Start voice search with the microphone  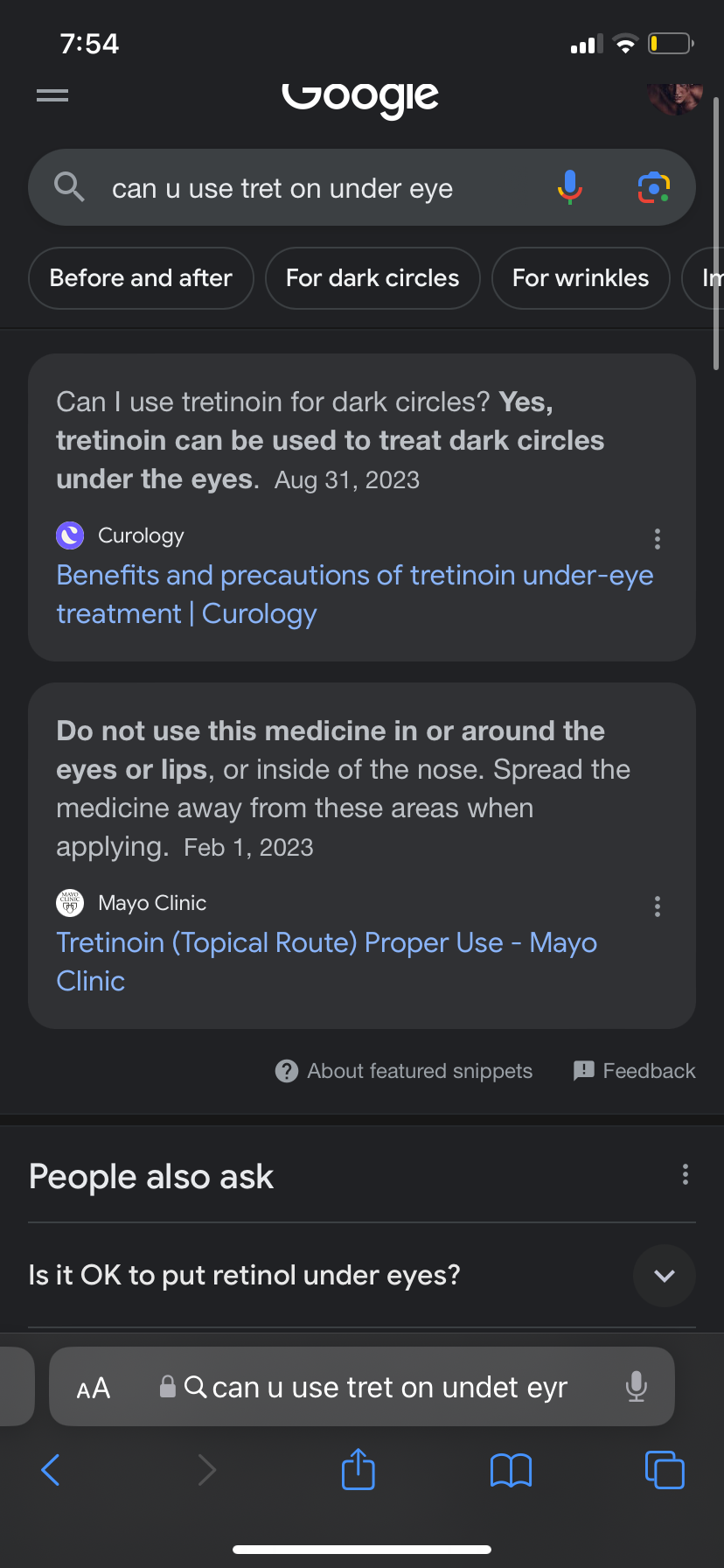click(569, 187)
